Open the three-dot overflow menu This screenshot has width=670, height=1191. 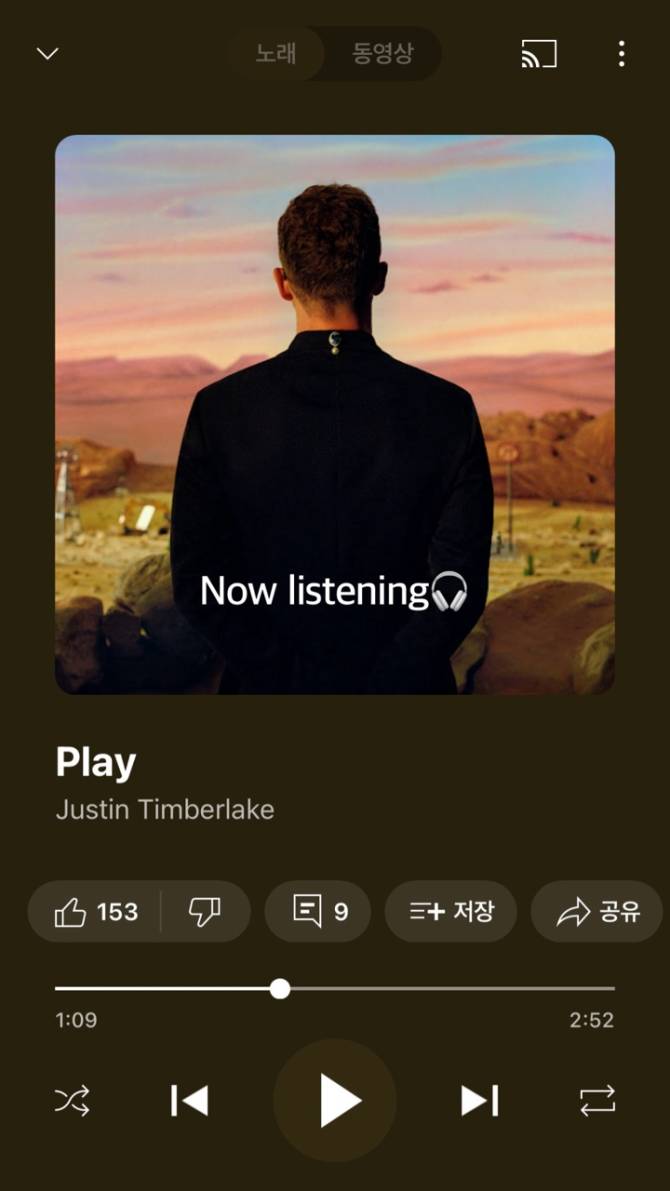tap(621, 53)
